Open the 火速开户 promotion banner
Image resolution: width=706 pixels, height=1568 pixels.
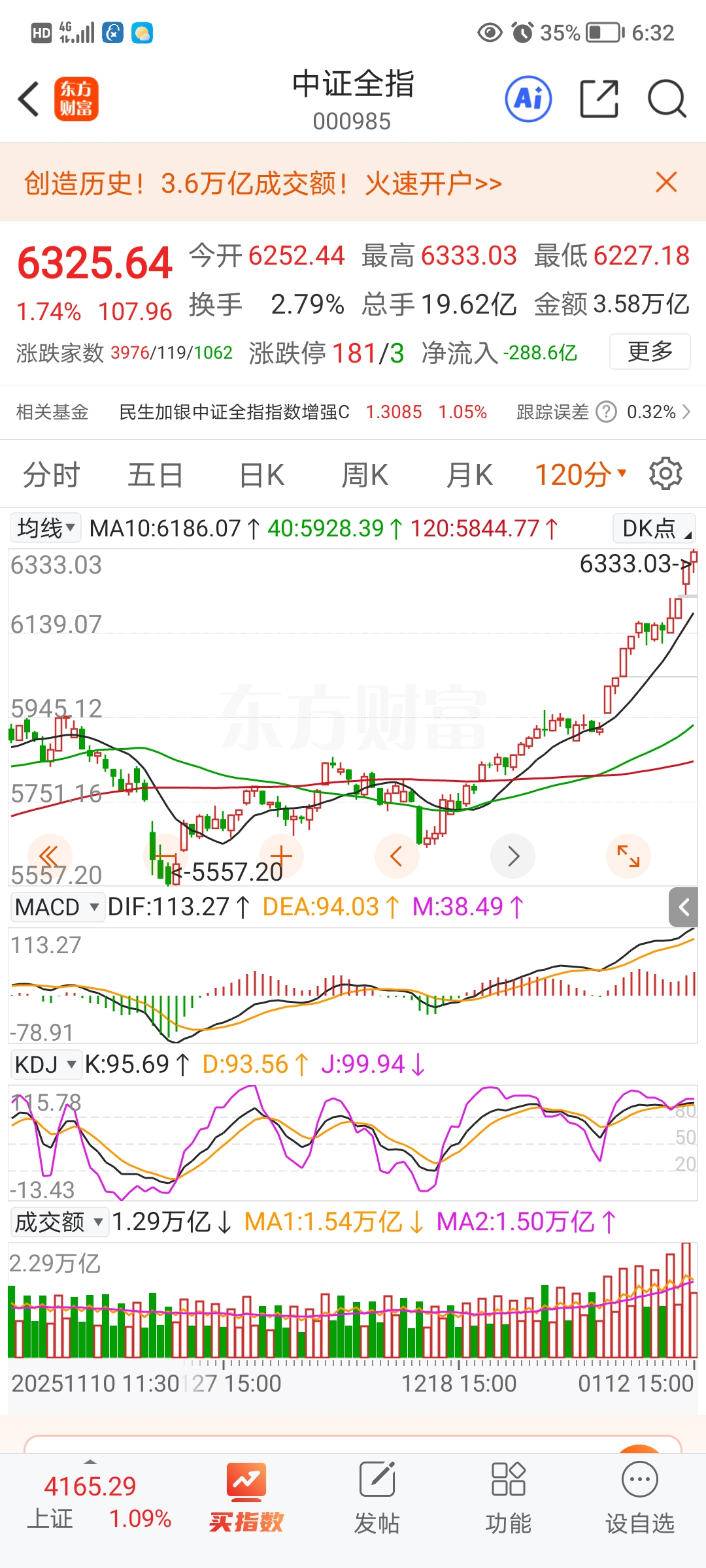[263, 184]
